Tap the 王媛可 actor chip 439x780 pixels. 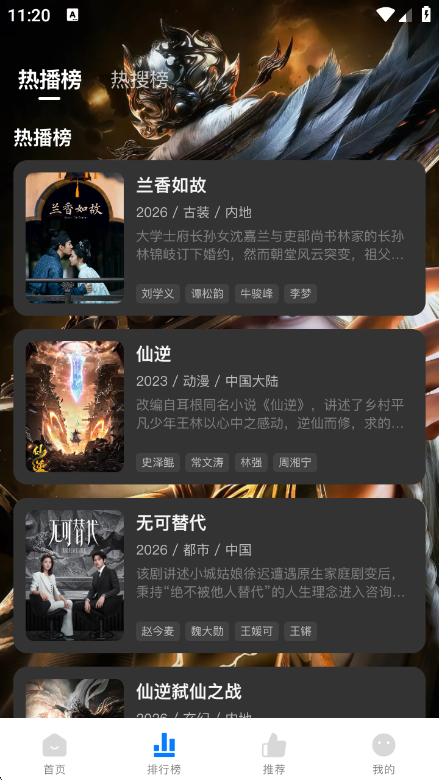point(257,631)
